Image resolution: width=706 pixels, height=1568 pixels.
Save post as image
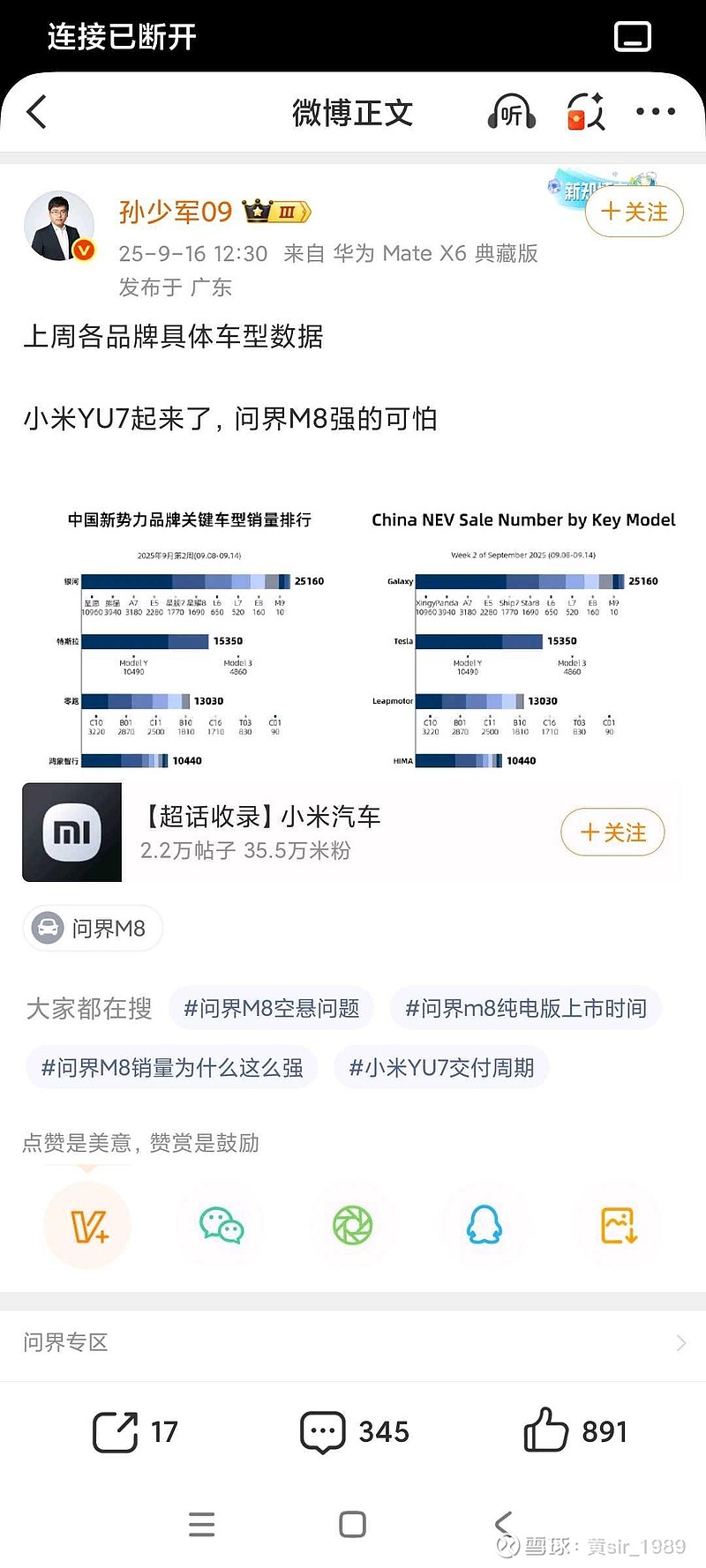(617, 1225)
